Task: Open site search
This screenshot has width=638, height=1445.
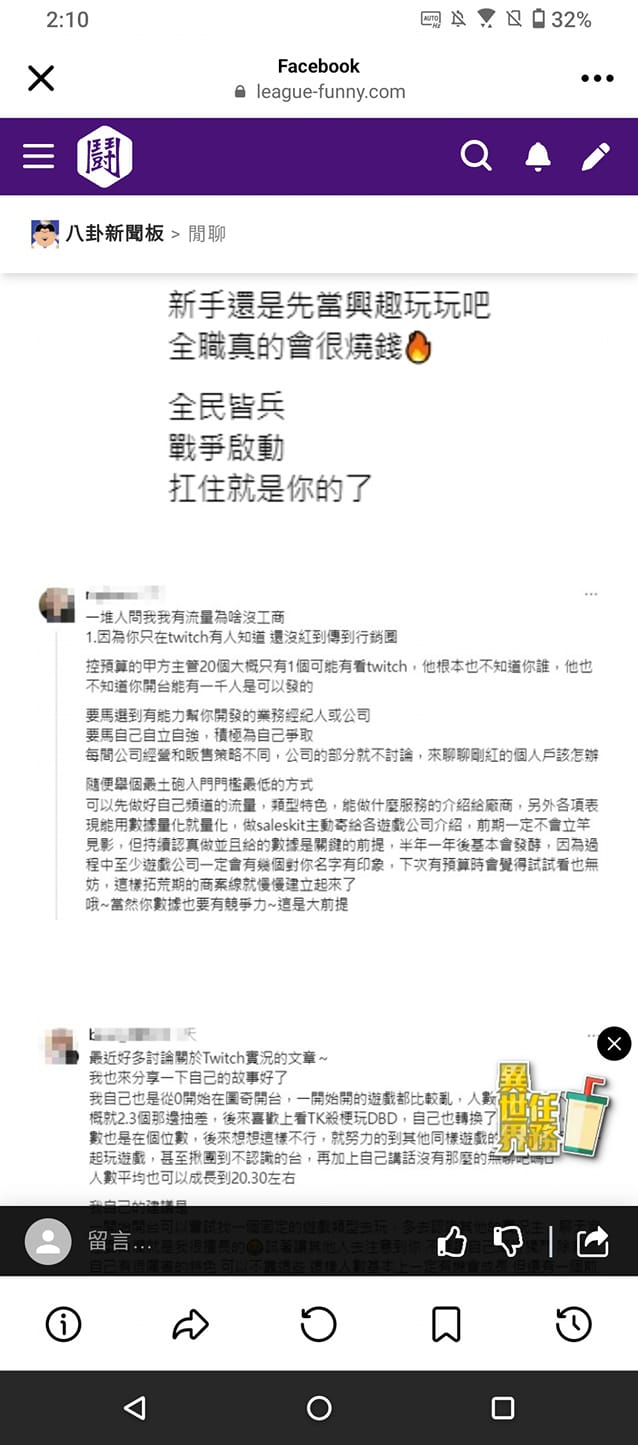Action: (476, 156)
